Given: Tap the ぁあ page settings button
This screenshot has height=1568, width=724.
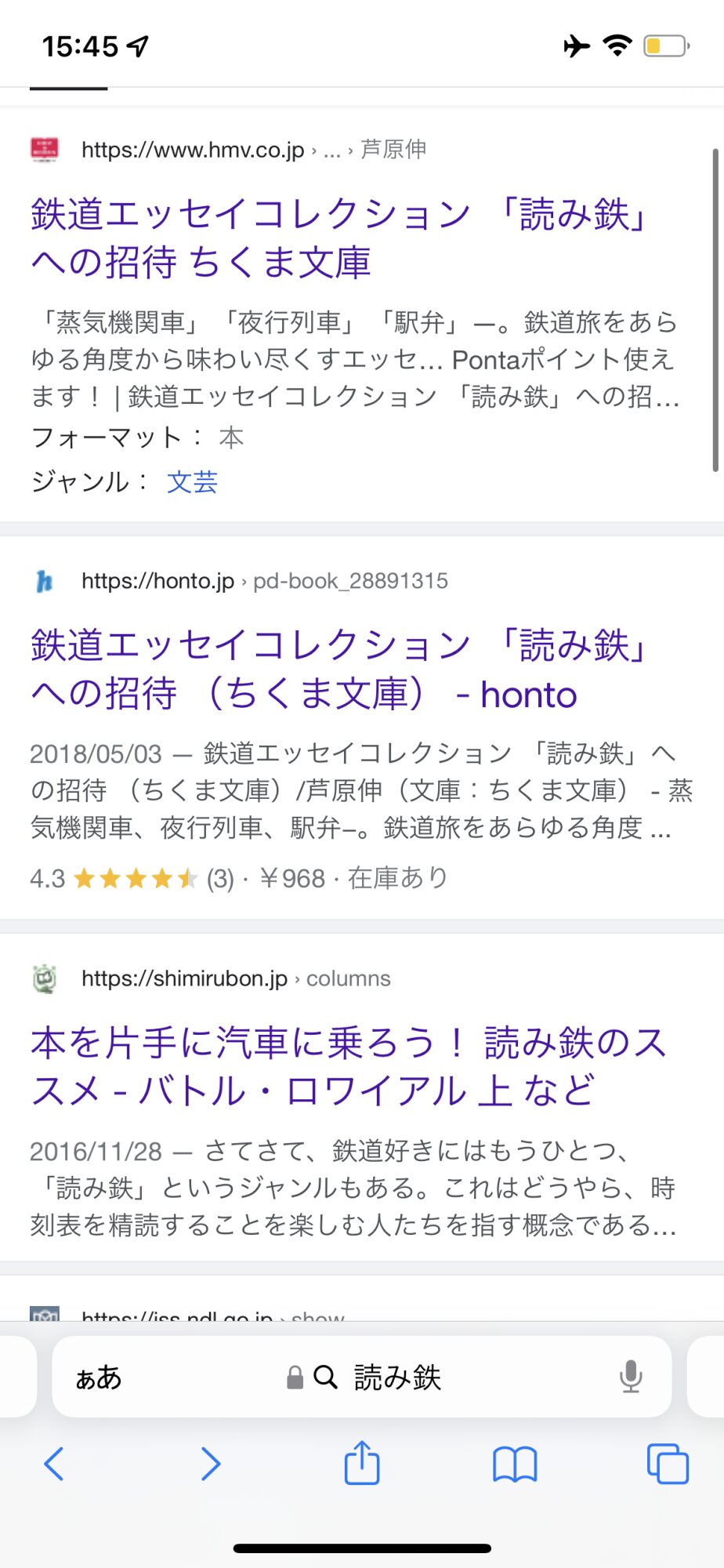Looking at the screenshot, I should tap(99, 1377).
